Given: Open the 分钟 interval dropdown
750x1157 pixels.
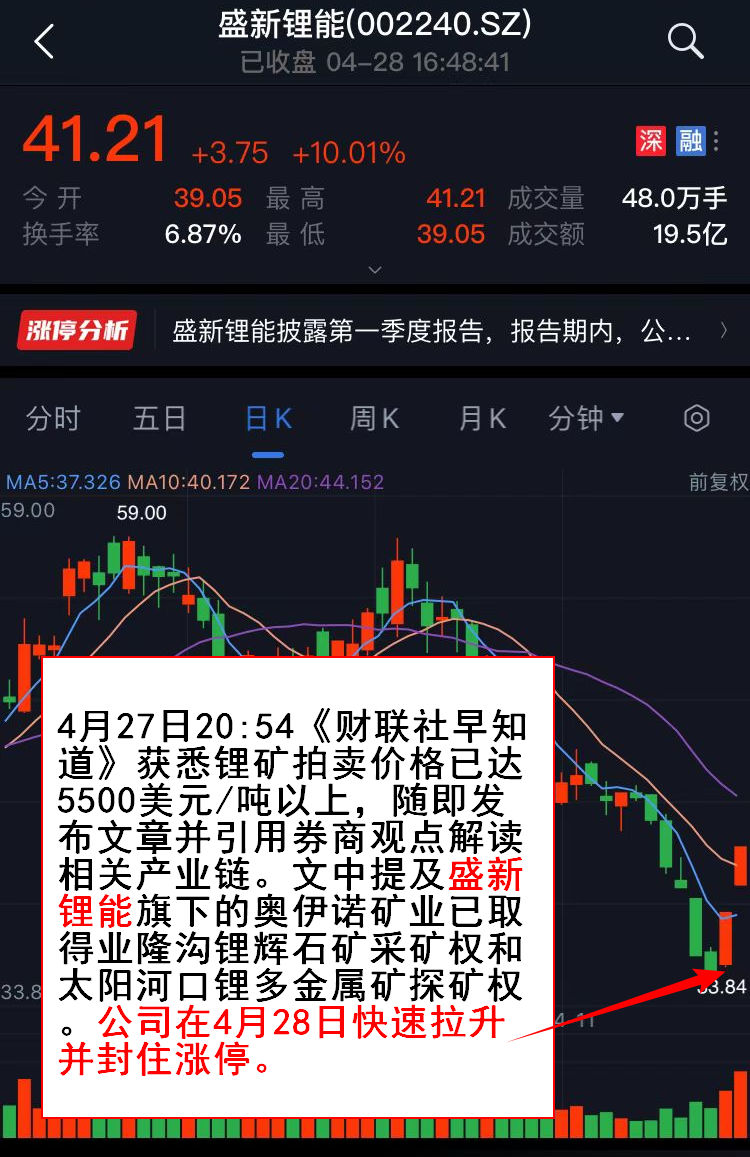Looking at the screenshot, I should pyautogui.click(x=586, y=418).
